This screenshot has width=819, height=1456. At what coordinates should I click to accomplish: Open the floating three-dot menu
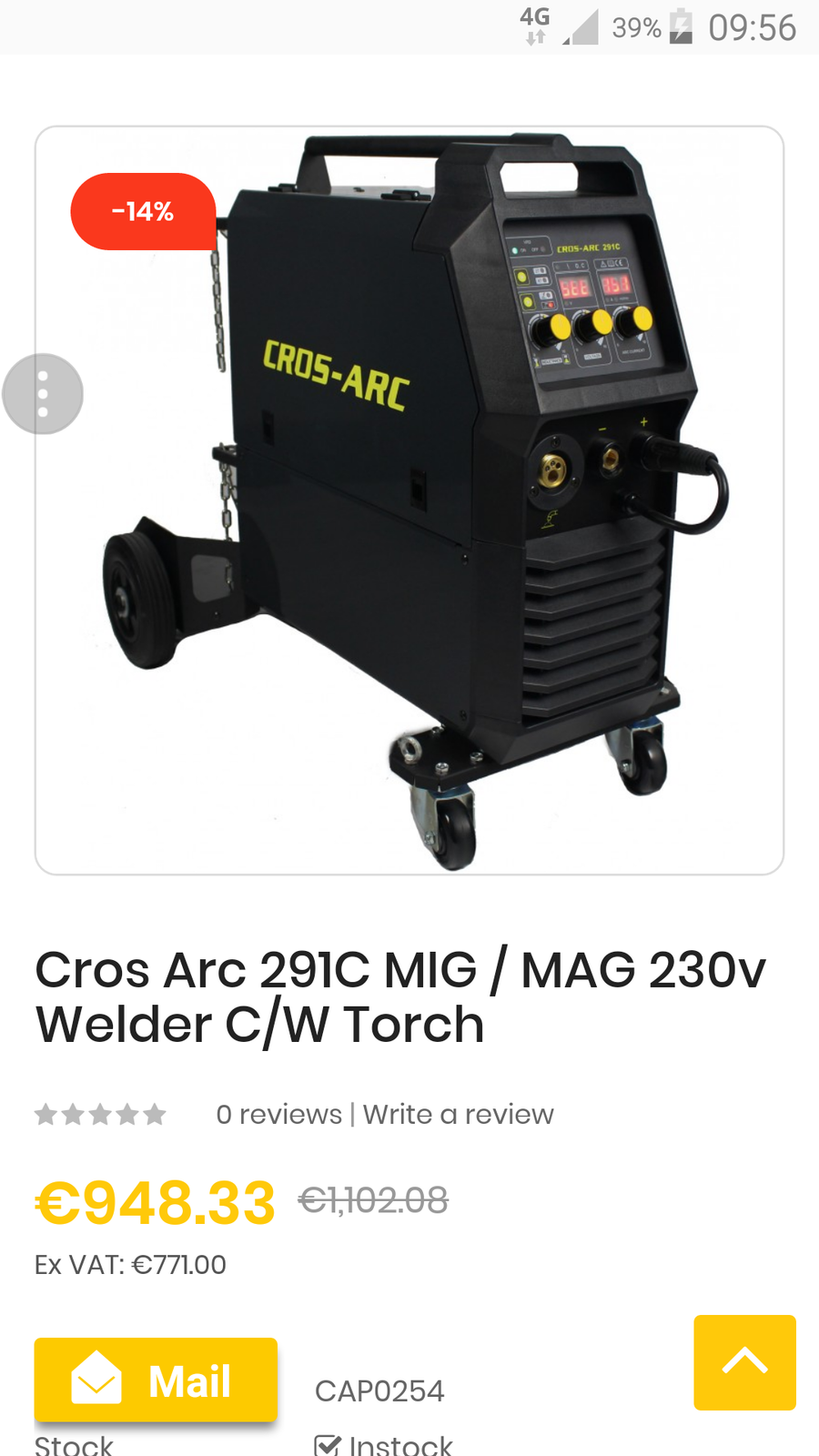click(43, 394)
